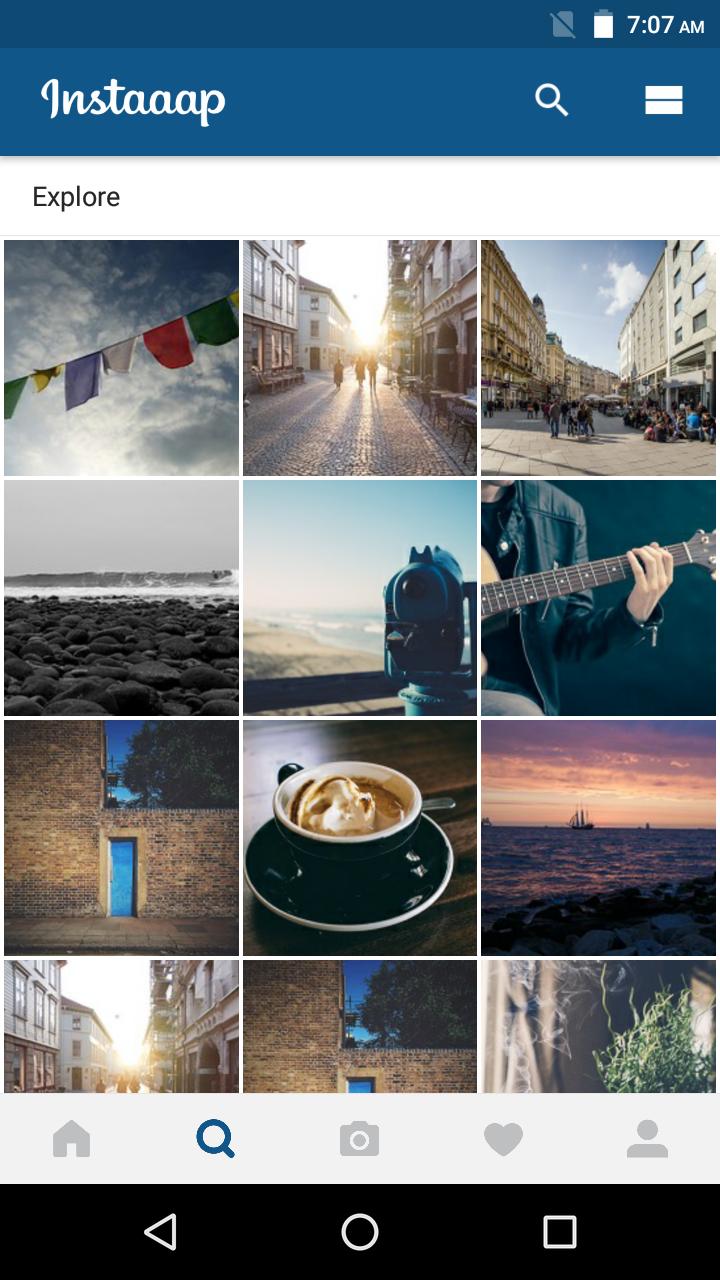
Task: View activity via the heart icon
Action: (504, 1138)
